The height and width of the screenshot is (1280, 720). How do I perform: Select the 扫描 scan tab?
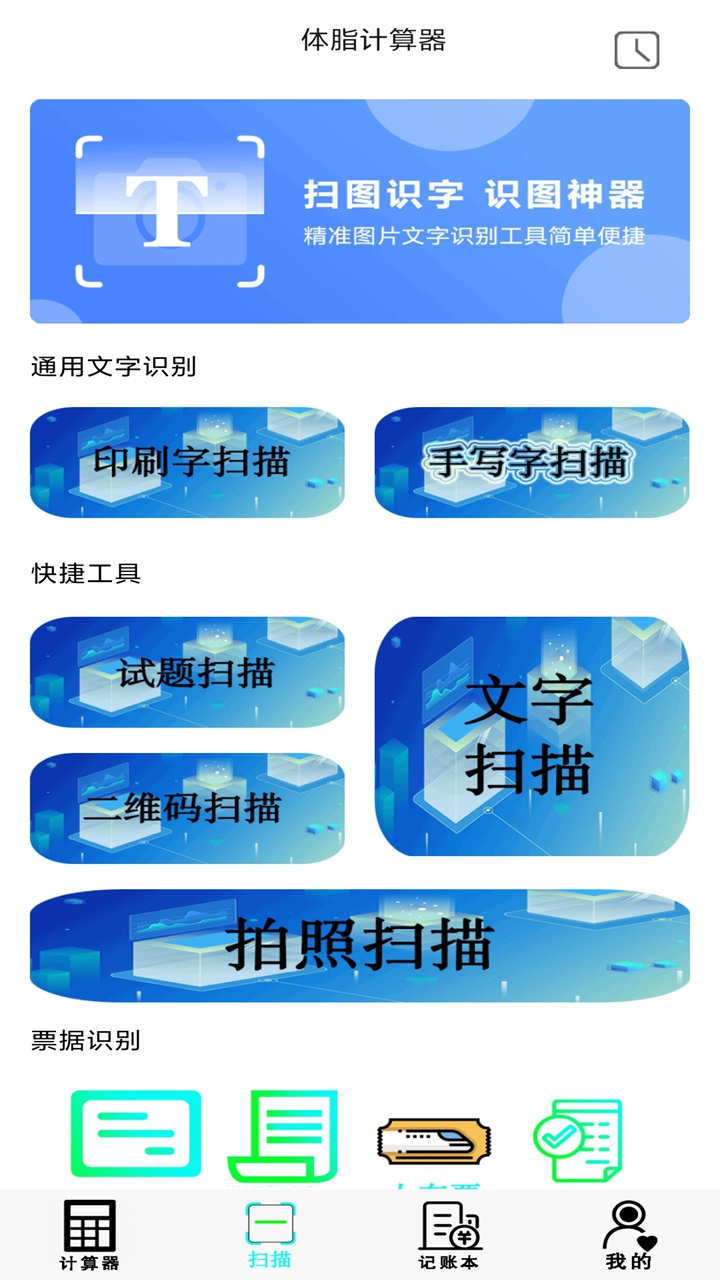270,1236
